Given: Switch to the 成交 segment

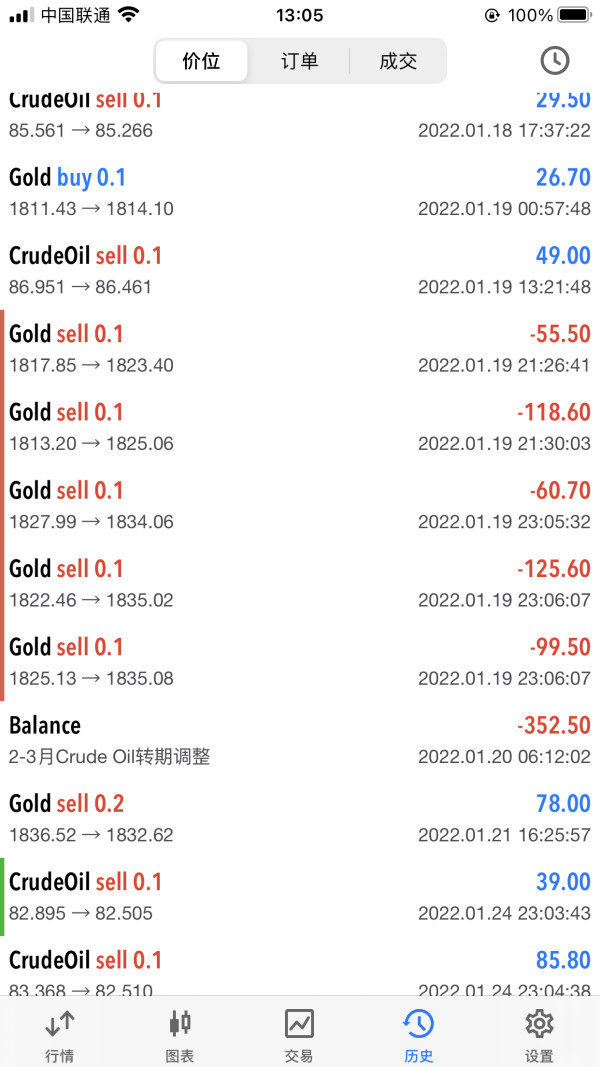Looking at the screenshot, I should click(x=398, y=61).
